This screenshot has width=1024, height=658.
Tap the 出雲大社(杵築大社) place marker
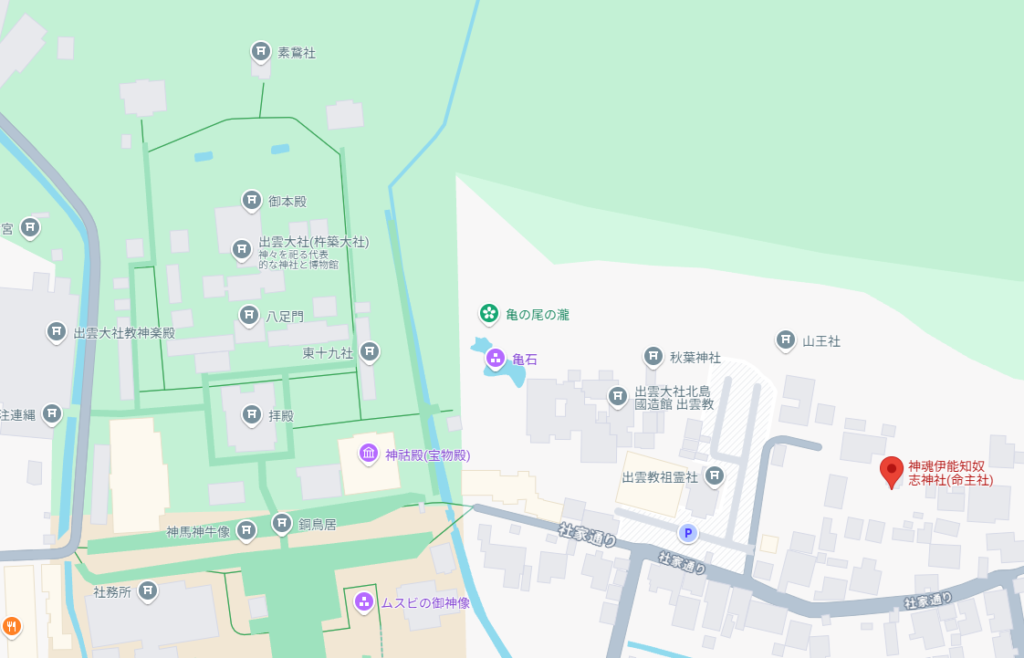[x=241, y=249]
